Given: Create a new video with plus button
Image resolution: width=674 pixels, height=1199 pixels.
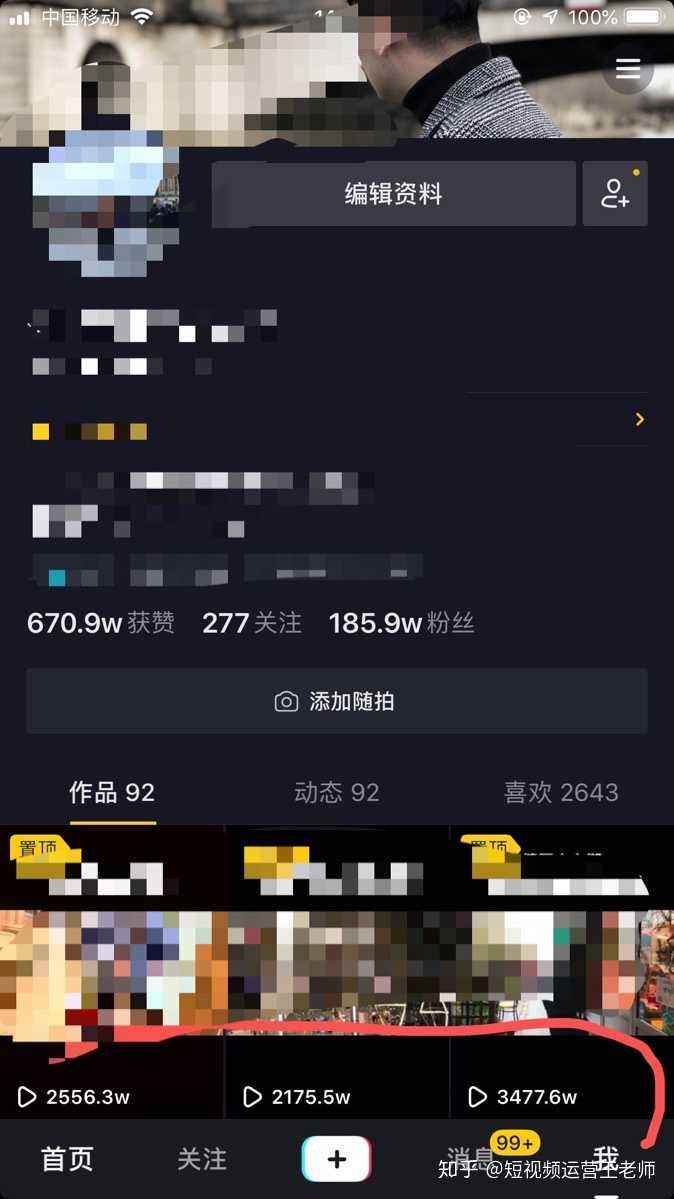Looking at the screenshot, I should click(337, 1159).
